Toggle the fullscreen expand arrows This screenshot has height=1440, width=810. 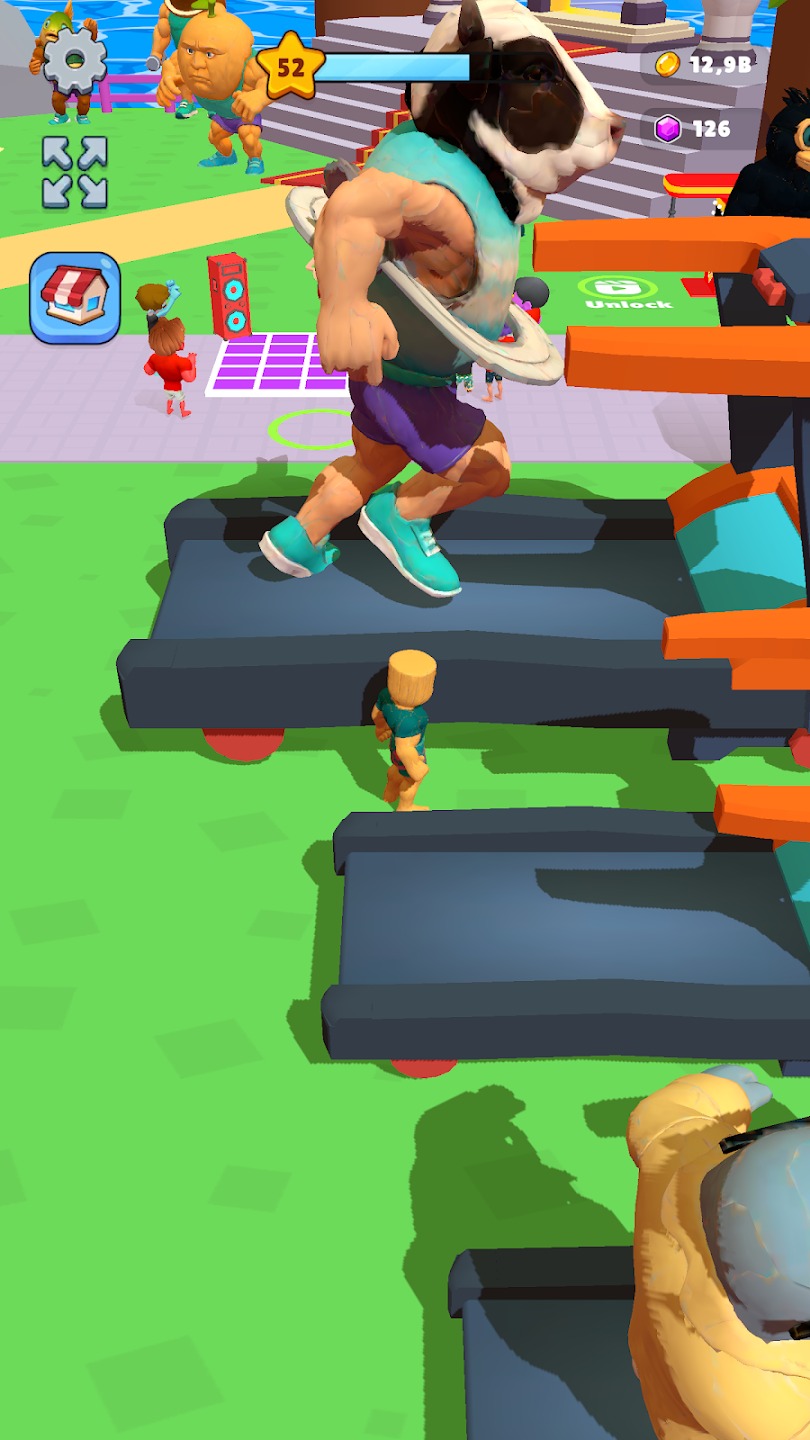75,172
